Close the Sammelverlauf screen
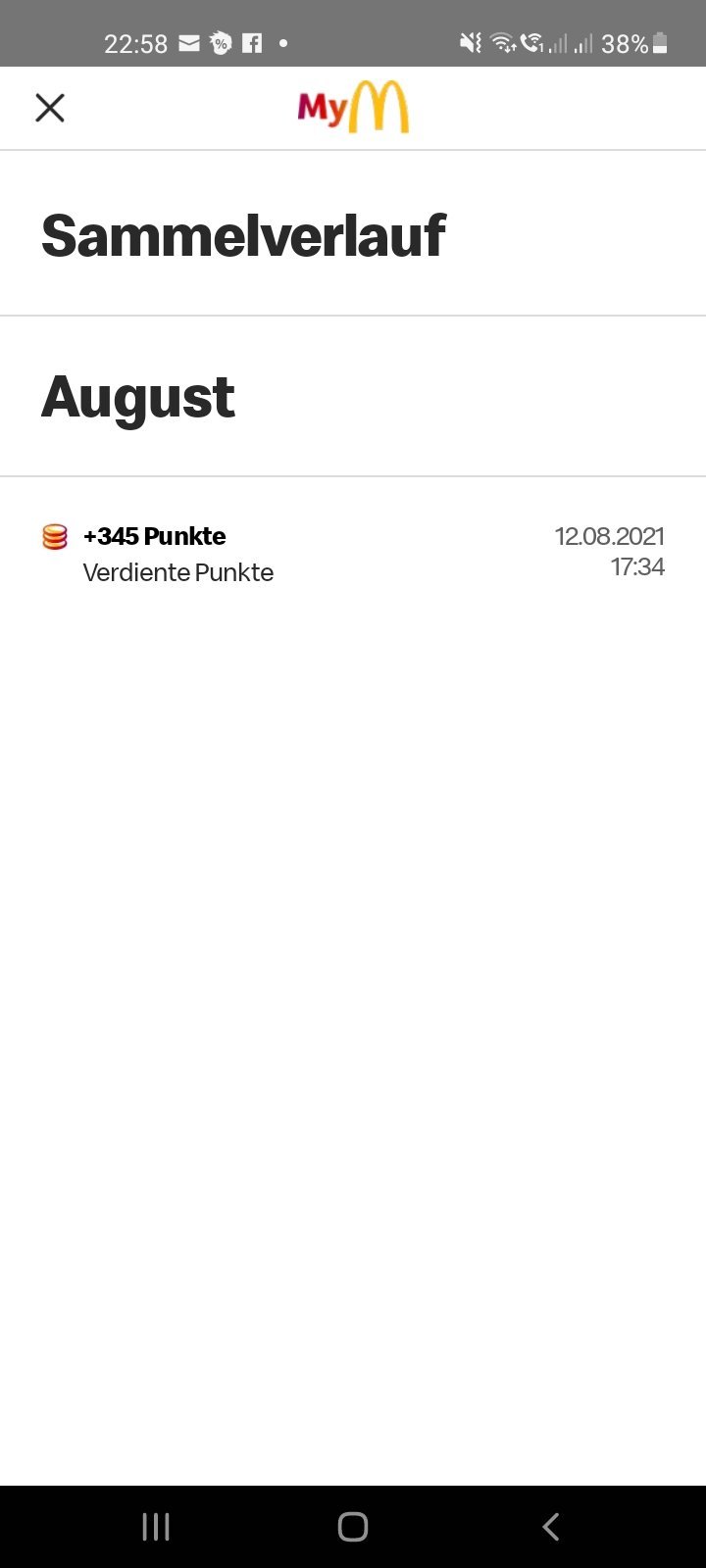The image size is (706, 1568). [x=50, y=108]
